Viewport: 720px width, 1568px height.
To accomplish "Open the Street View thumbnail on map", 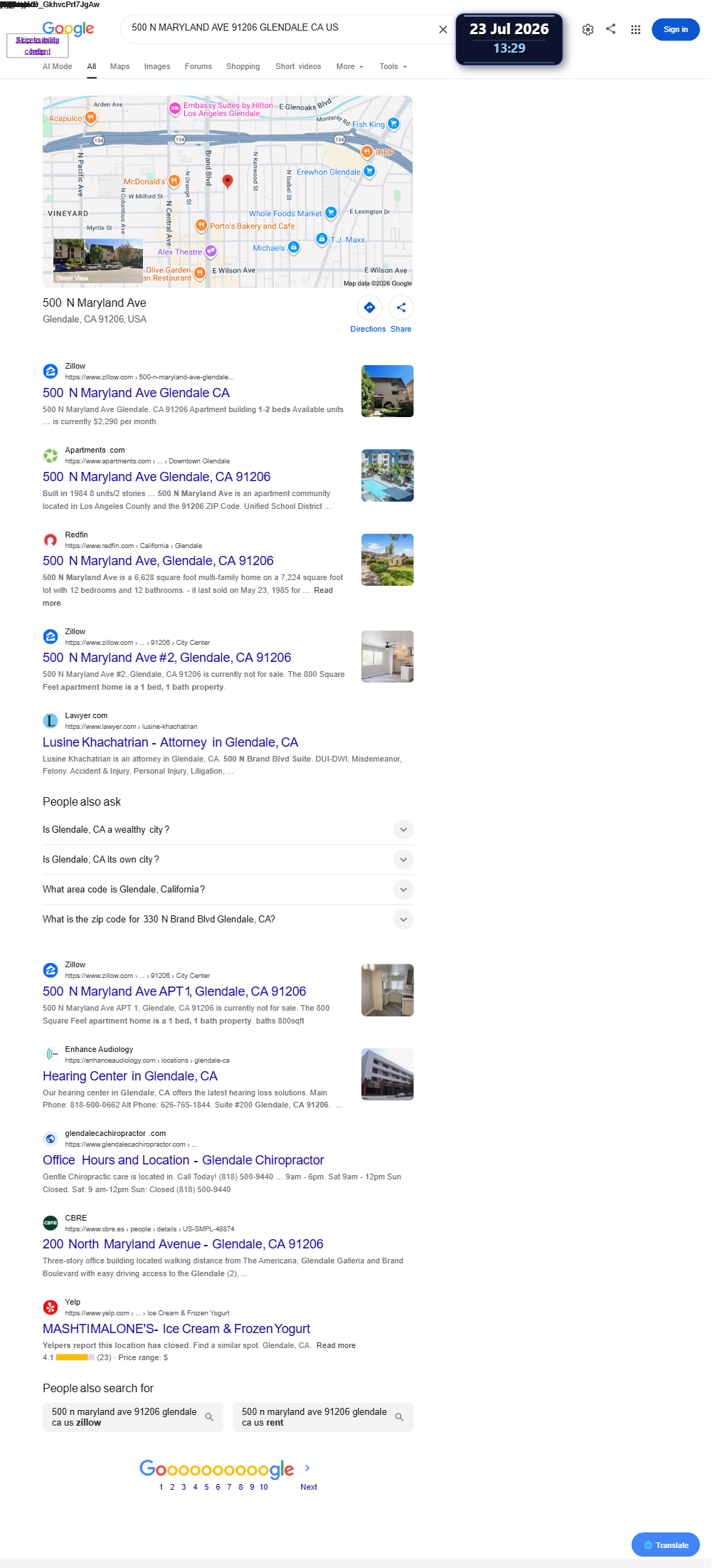I will (x=98, y=261).
